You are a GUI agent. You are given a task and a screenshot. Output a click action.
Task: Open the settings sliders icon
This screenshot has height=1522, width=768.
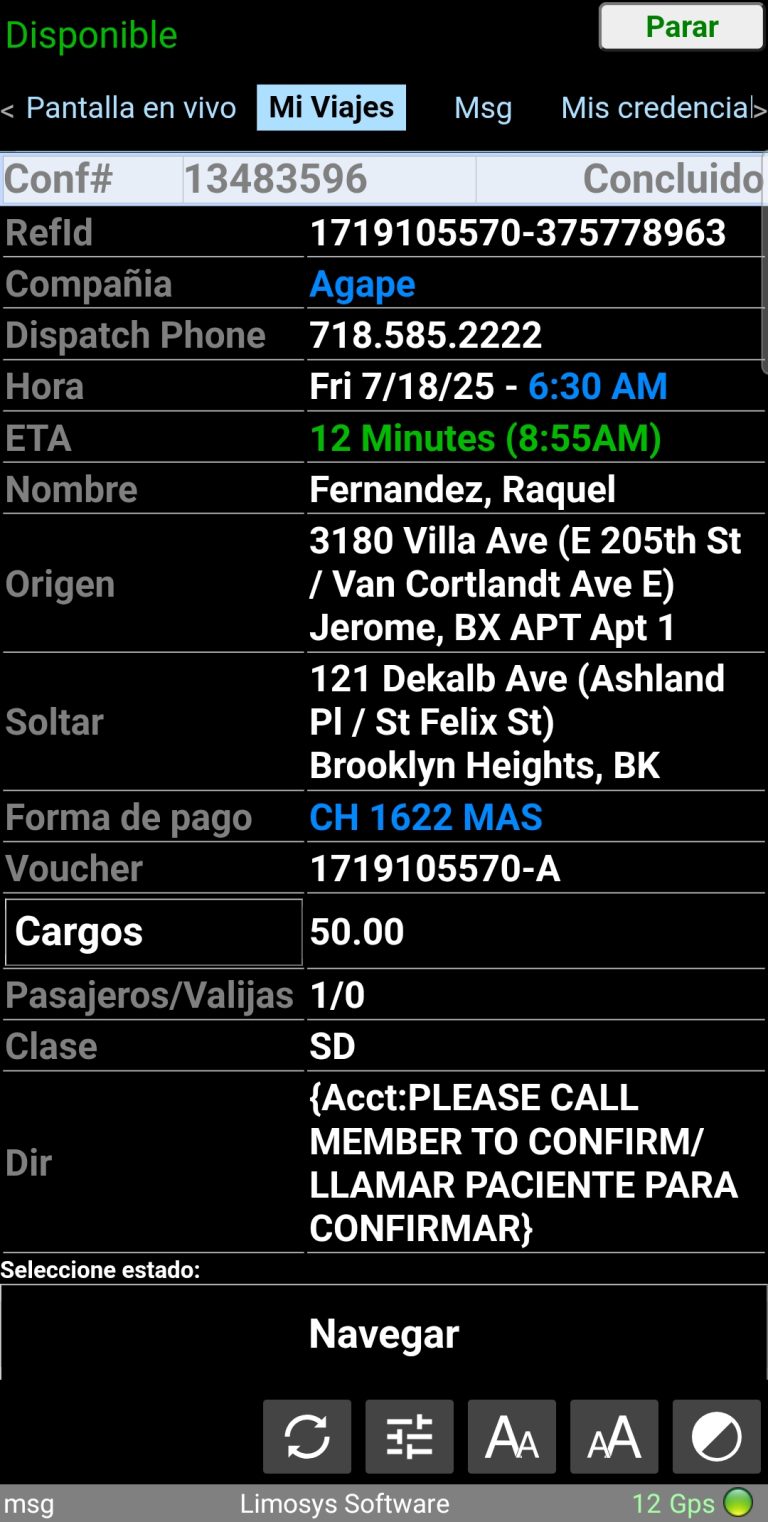tap(409, 1437)
